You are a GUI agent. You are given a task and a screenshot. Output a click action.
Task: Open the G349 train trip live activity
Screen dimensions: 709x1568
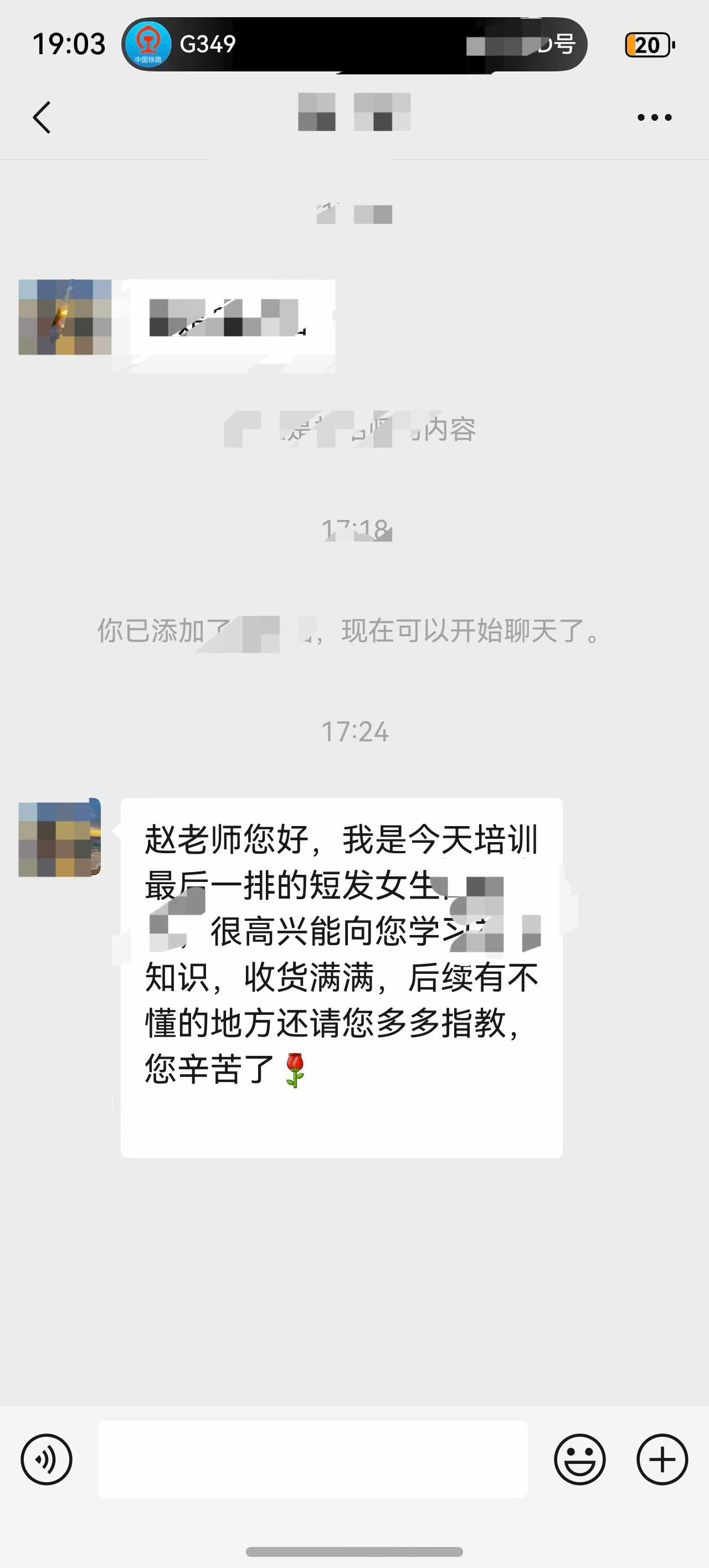pos(353,44)
